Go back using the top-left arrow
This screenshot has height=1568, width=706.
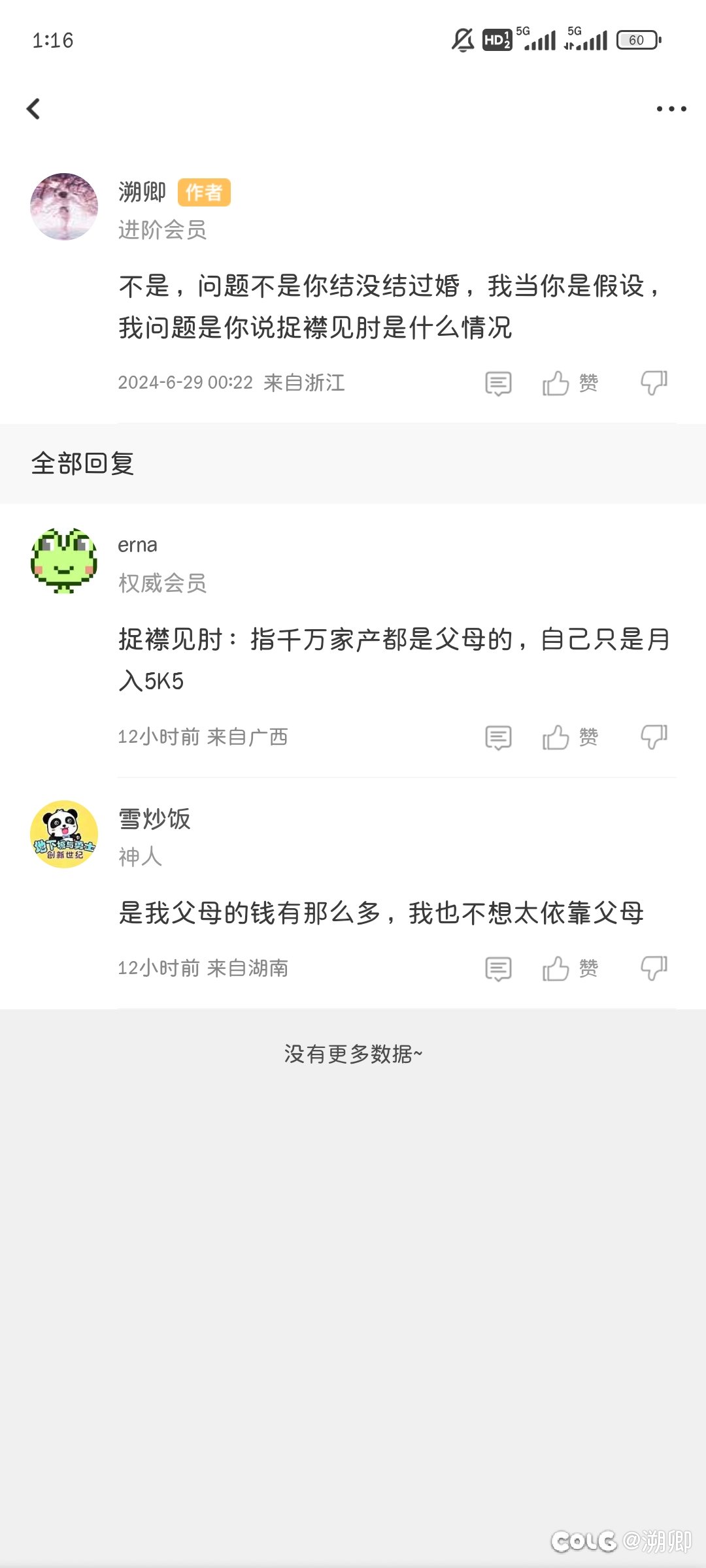(33, 108)
